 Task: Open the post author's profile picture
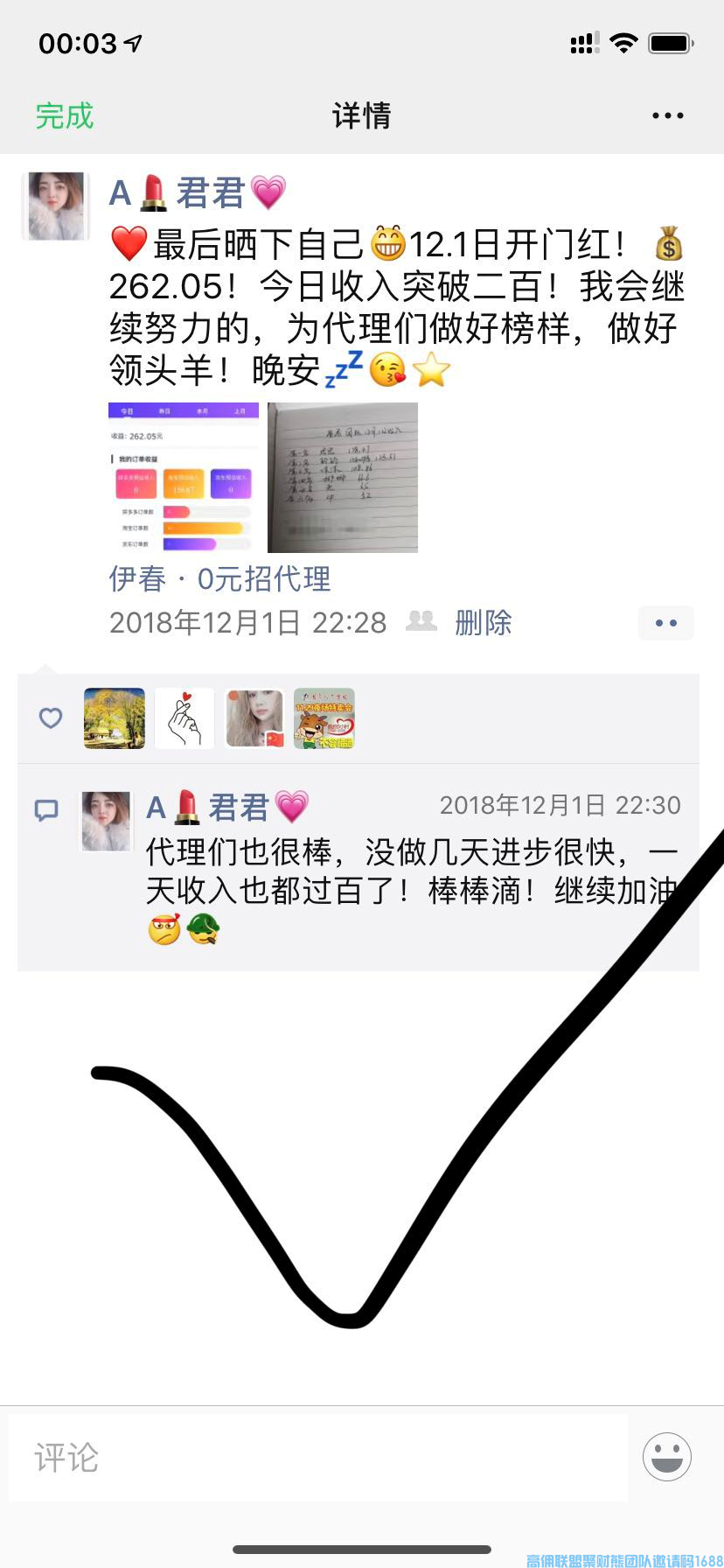coord(57,206)
